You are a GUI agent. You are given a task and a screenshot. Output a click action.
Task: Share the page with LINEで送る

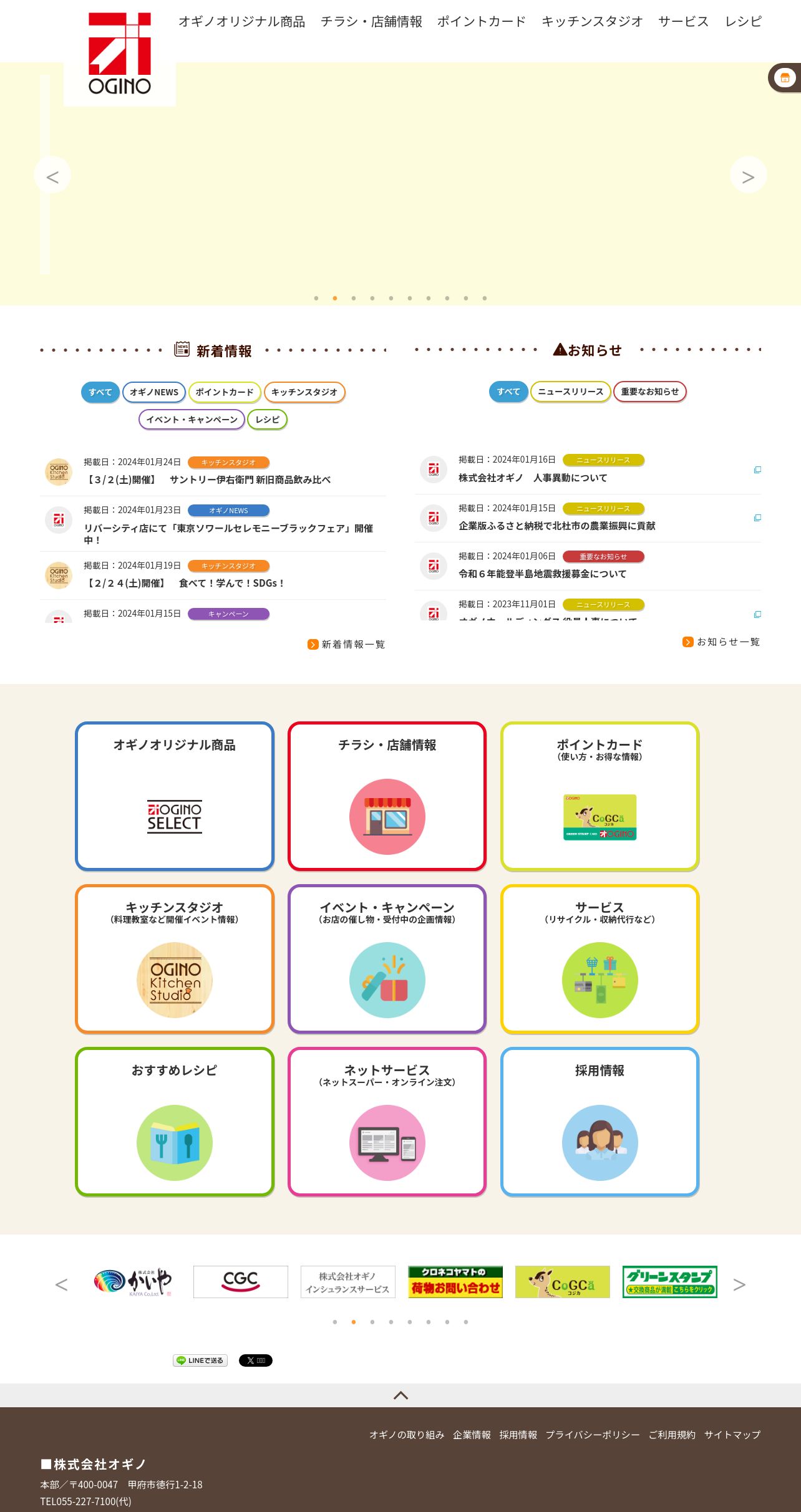click(200, 1360)
